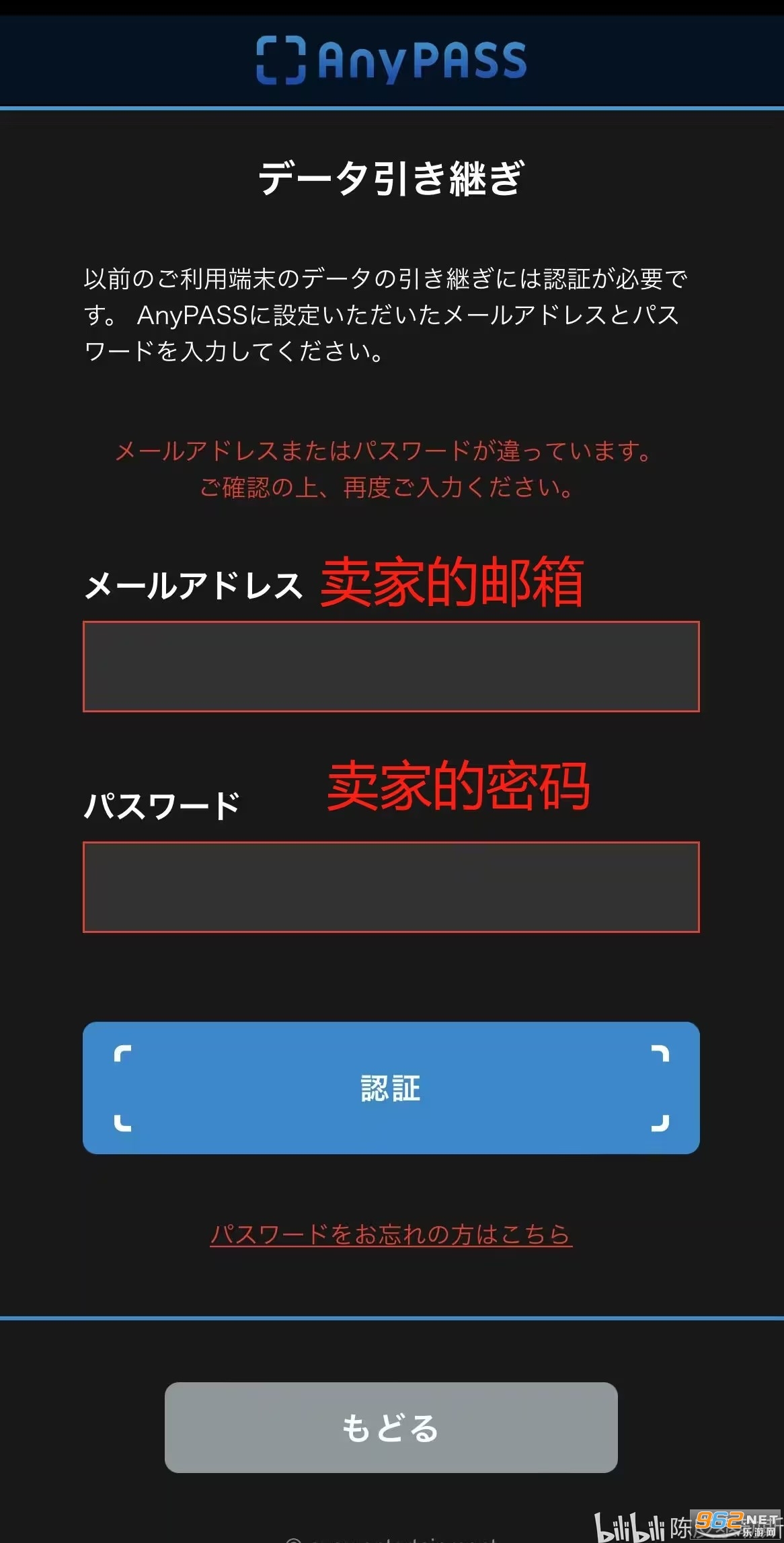Image resolution: width=784 pixels, height=1543 pixels.
Task: Tap the blue 認証 button
Action: point(391,1088)
